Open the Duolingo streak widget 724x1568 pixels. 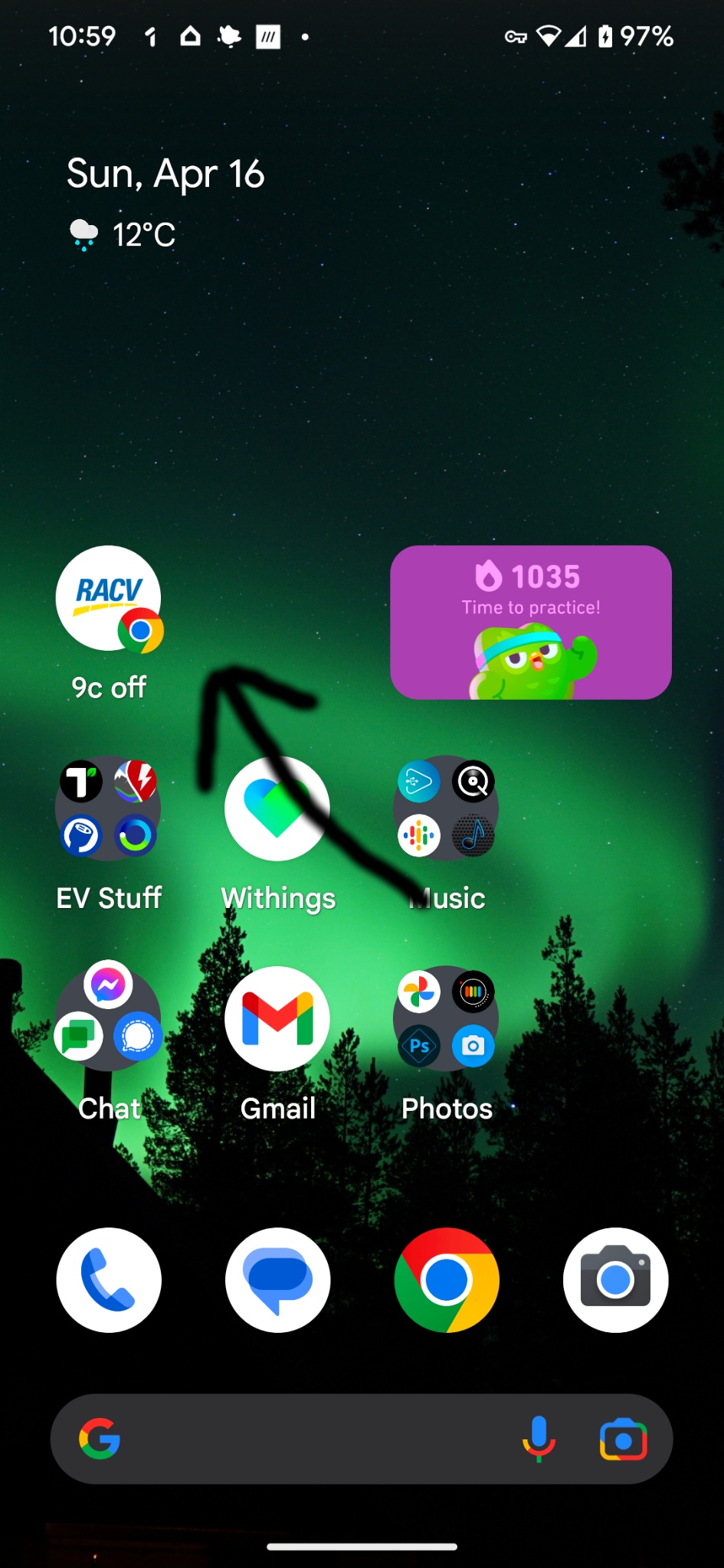(530, 622)
